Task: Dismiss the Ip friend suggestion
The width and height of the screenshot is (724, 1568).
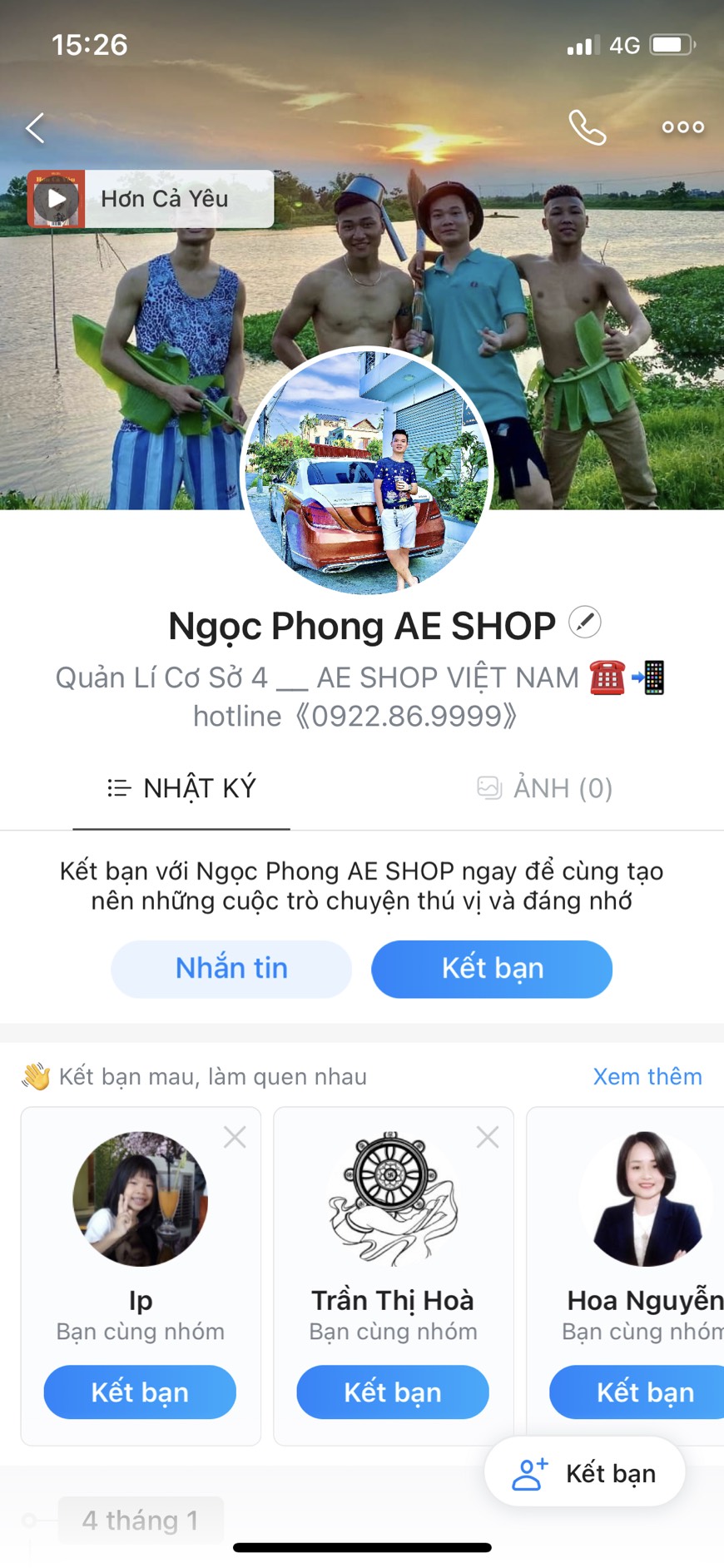Action: [x=235, y=1137]
